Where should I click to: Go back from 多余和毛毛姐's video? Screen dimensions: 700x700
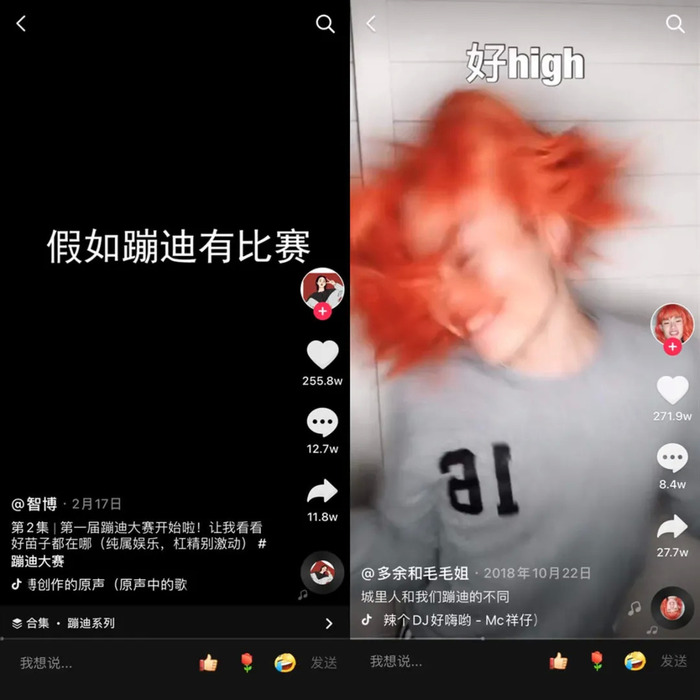point(371,24)
